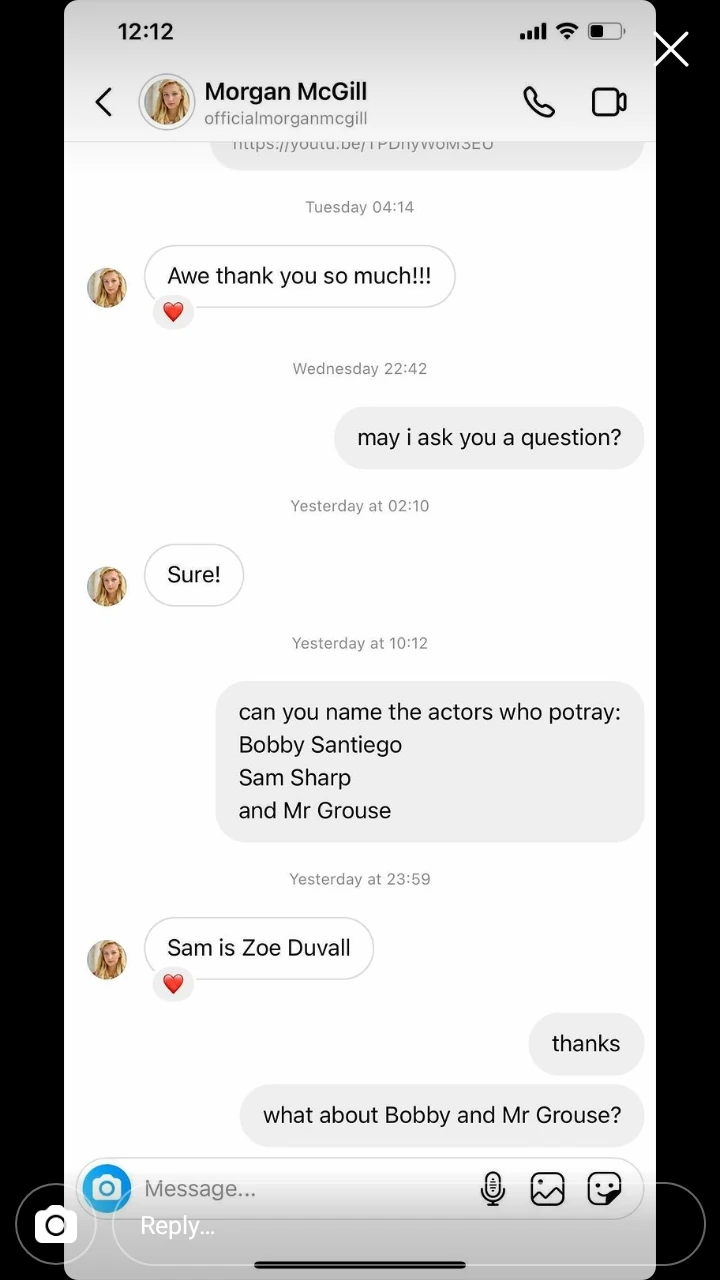The height and width of the screenshot is (1280, 720).
Task: Open the photo gallery picker
Action: tap(548, 1188)
